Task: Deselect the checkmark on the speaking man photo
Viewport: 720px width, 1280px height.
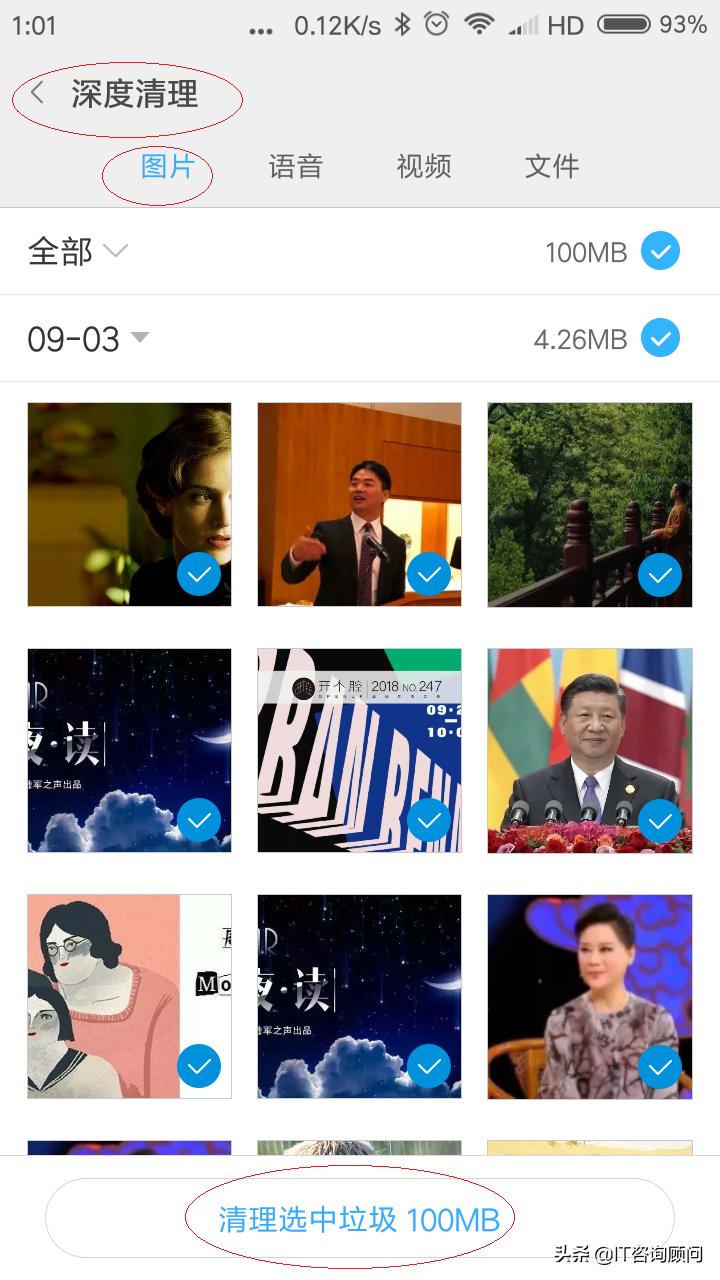Action: pyautogui.click(x=429, y=574)
